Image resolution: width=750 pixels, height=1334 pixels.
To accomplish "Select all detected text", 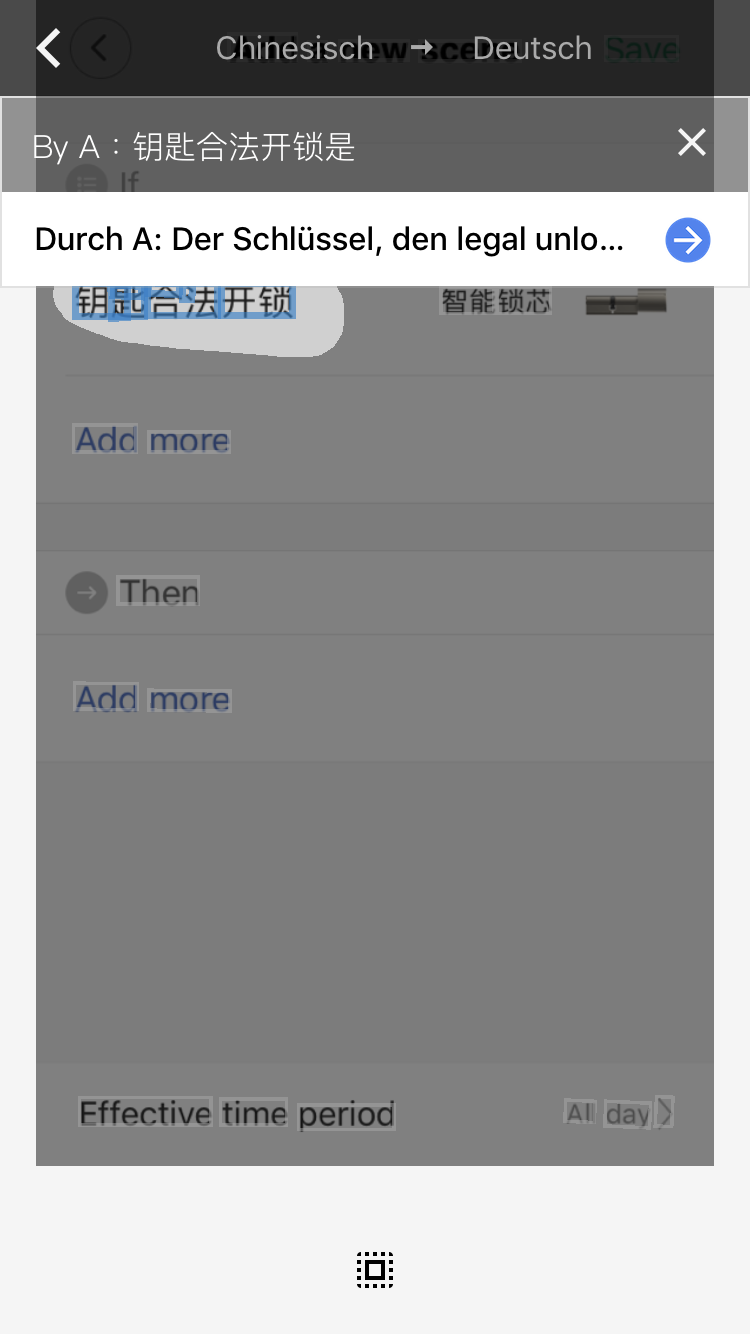I will (375, 1270).
